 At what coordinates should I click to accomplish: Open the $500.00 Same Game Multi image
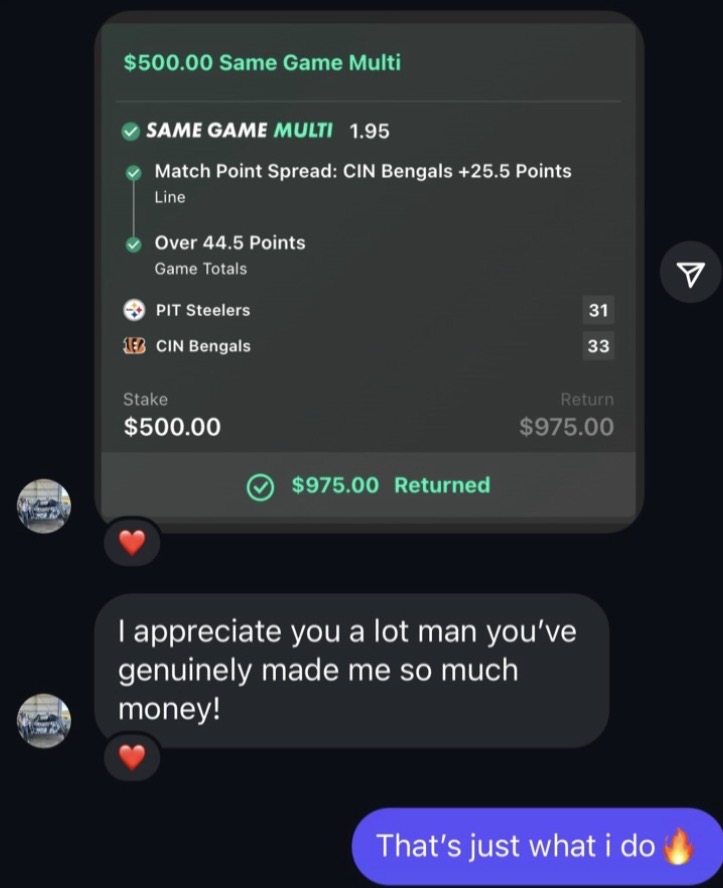point(368,270)
